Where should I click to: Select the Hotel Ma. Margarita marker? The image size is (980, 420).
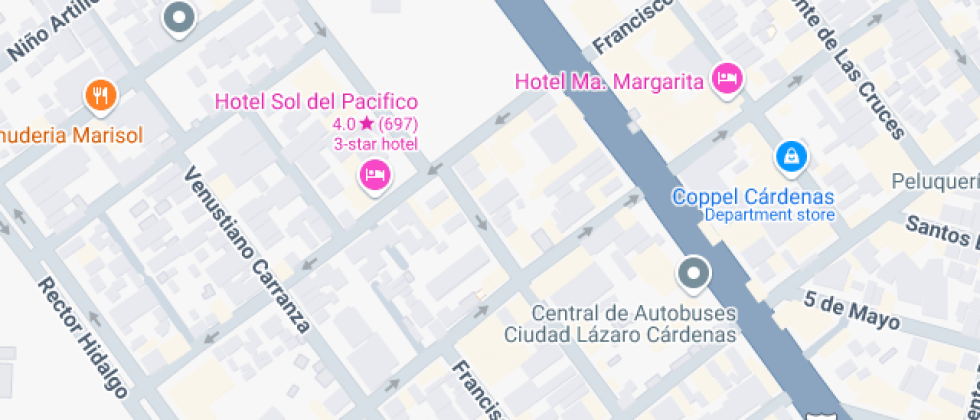pyautogui.click(x=729, y=79)
